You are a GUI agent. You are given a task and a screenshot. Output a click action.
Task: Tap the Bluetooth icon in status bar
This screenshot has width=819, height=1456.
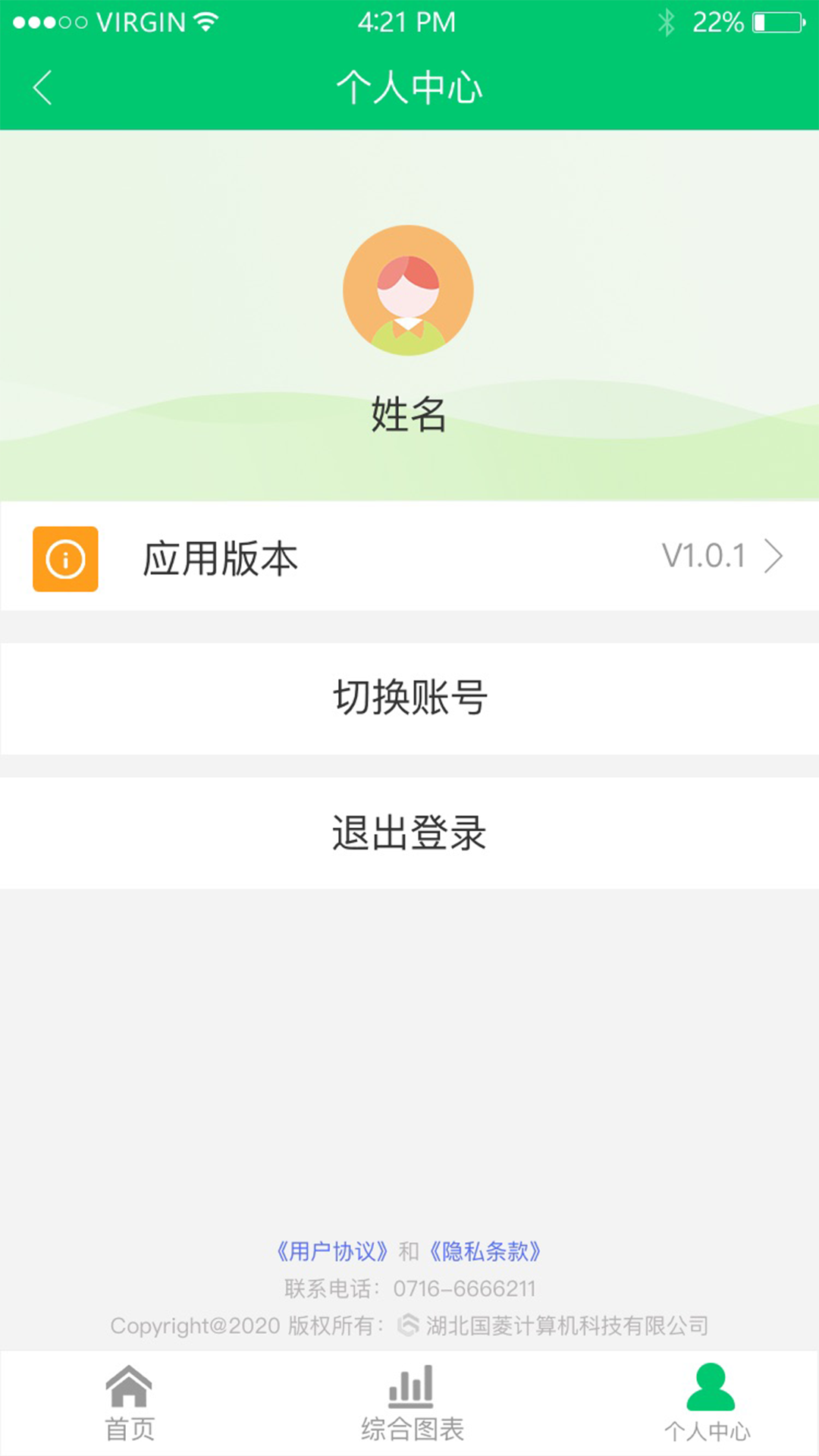tap(666, 21)
